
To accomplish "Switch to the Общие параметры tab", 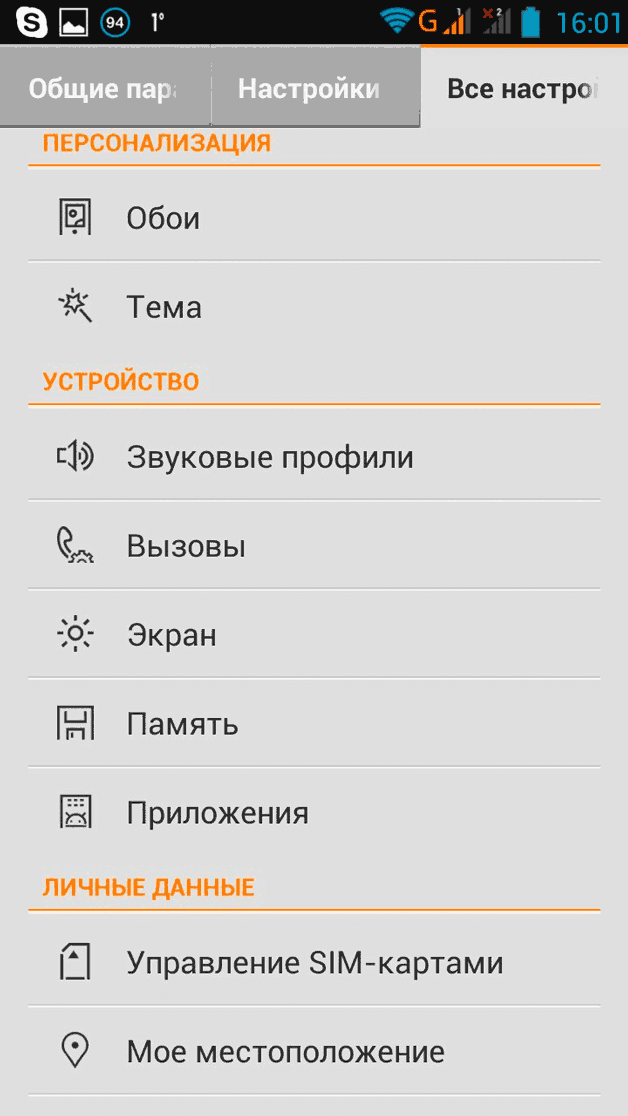I will (x=105, y=89).
